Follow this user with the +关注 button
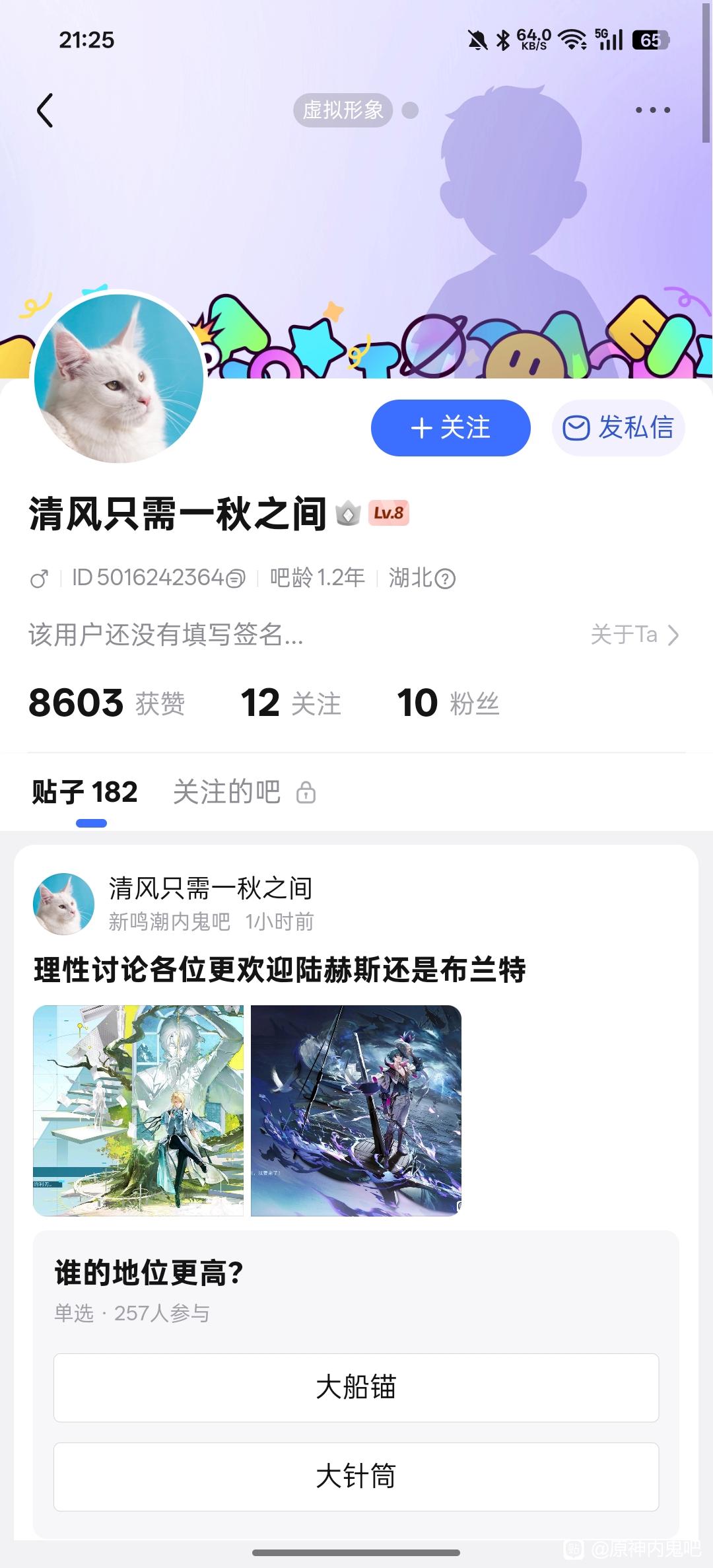This screenshot has width=713, height=1568. pos(450,428)
